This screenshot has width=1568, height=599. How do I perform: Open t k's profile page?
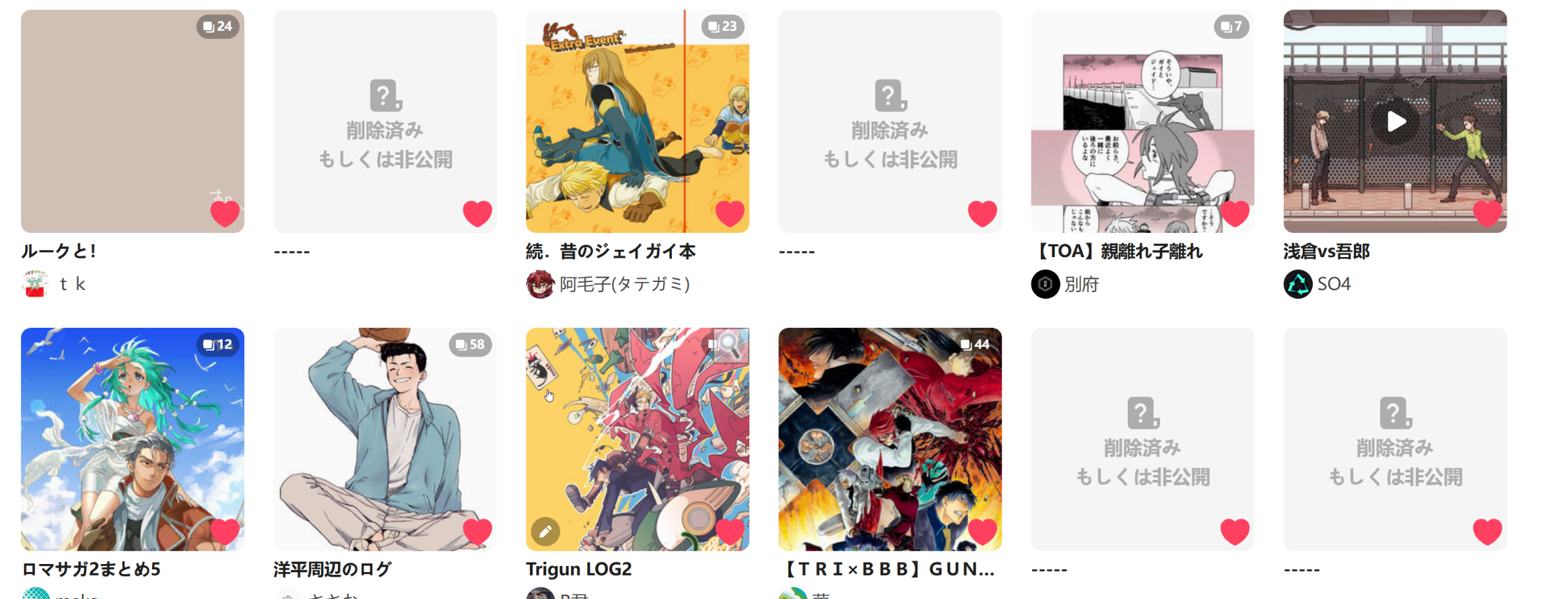(x=72, y=284)
